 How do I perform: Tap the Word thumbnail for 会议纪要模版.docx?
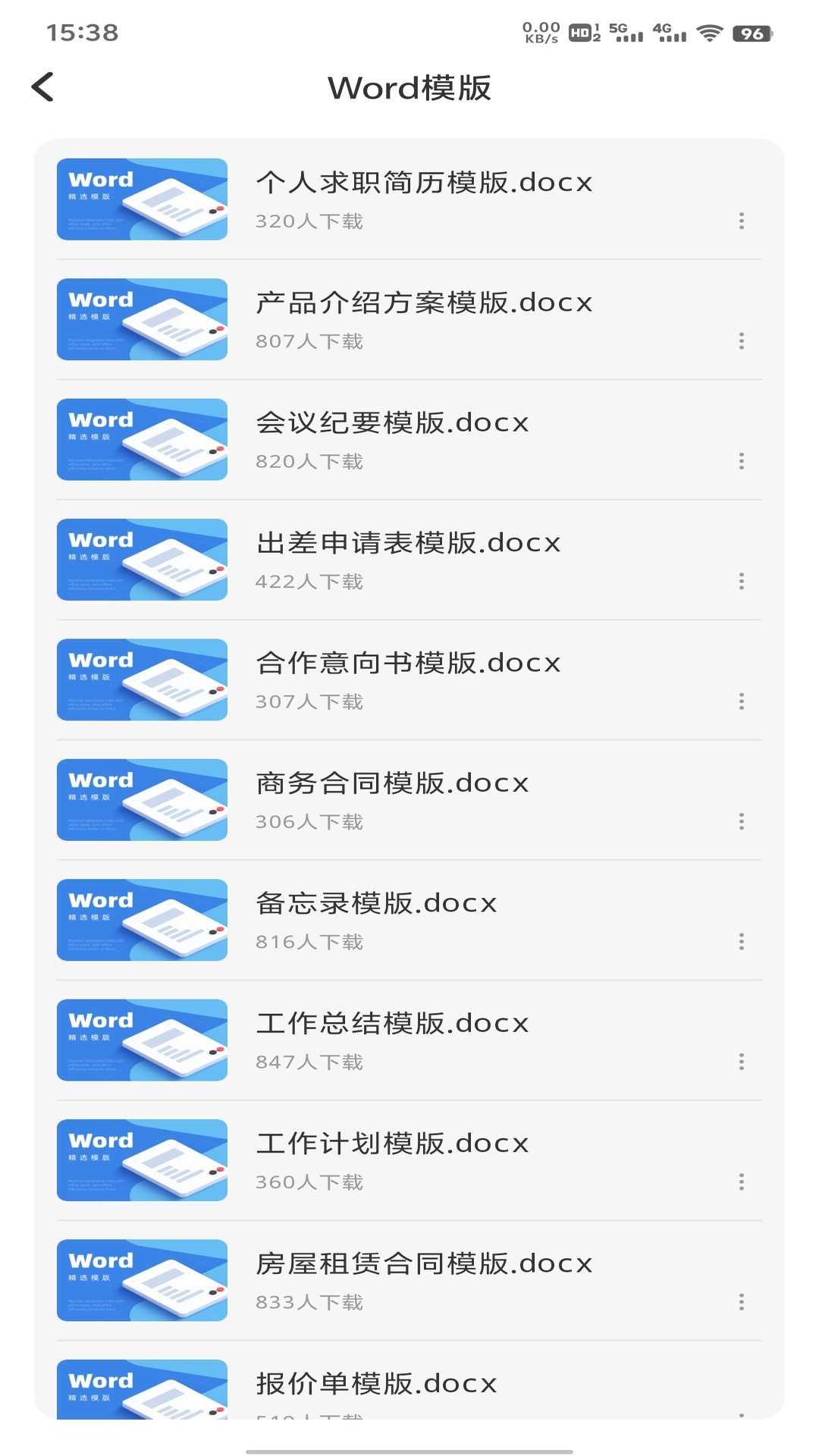click(x=142, y=440)
